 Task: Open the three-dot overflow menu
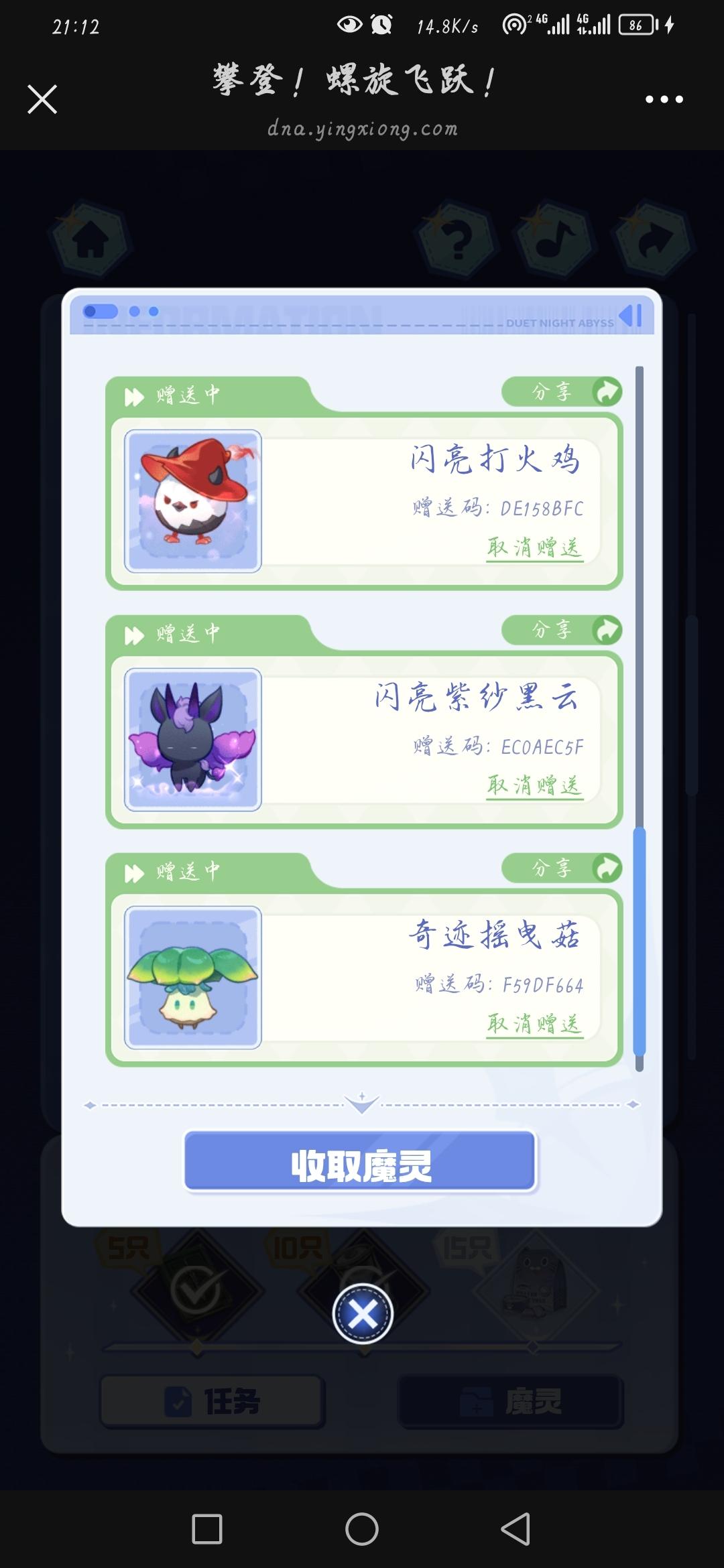664,99
